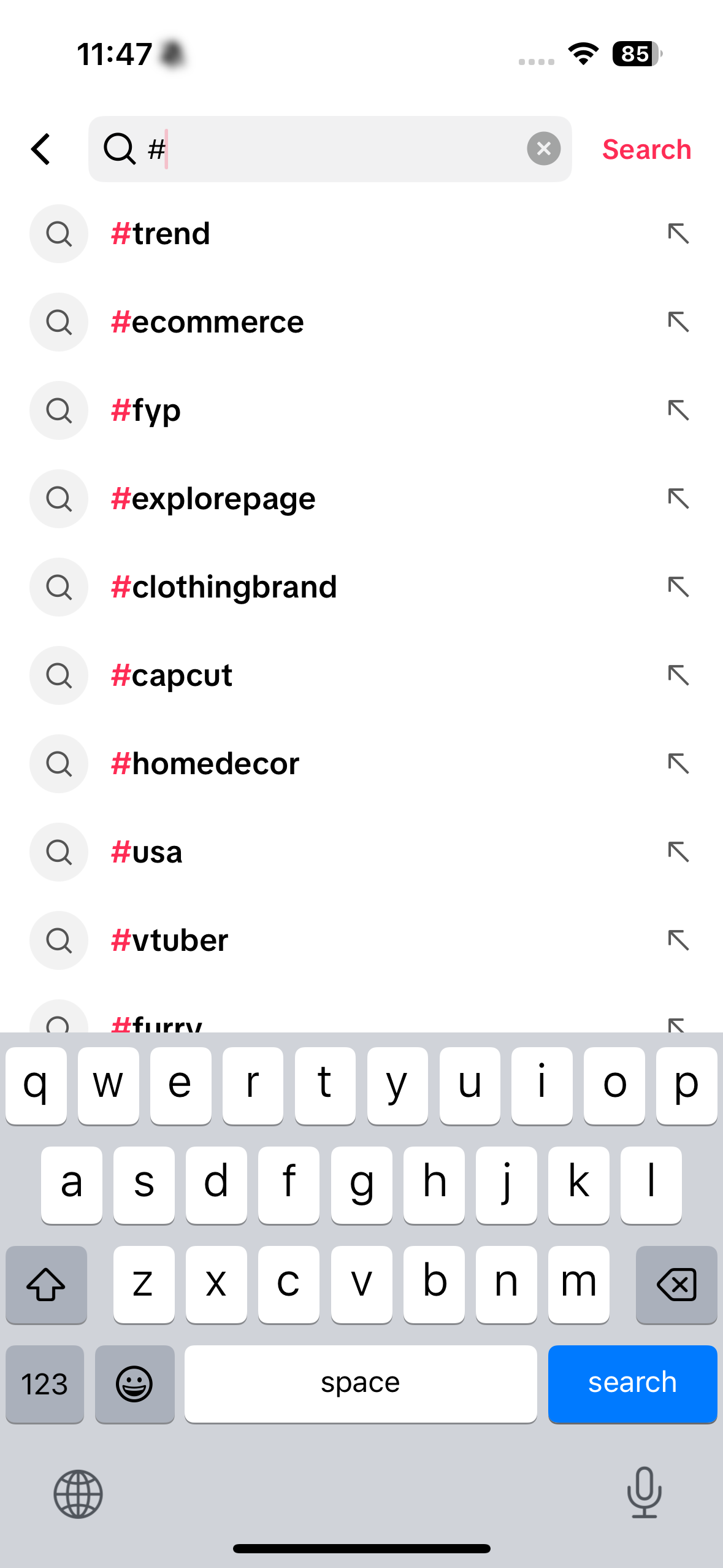The height and width of the screenshot is (1568, 723).
Task: Switch keyboards via the globe icon
Action: (x=77, y=1493)
